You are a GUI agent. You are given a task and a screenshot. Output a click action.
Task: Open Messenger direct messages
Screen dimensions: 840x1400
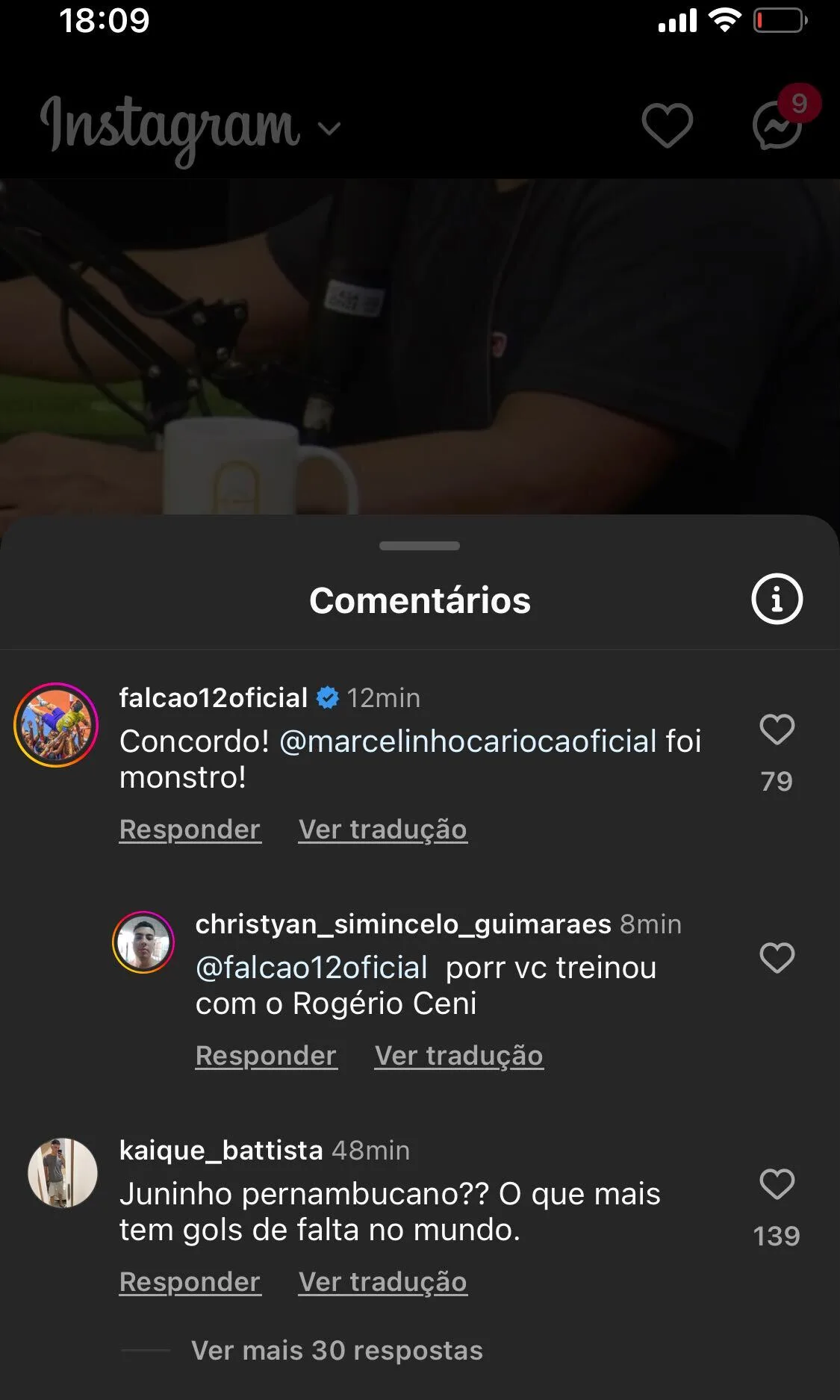[x=778, y=125]
